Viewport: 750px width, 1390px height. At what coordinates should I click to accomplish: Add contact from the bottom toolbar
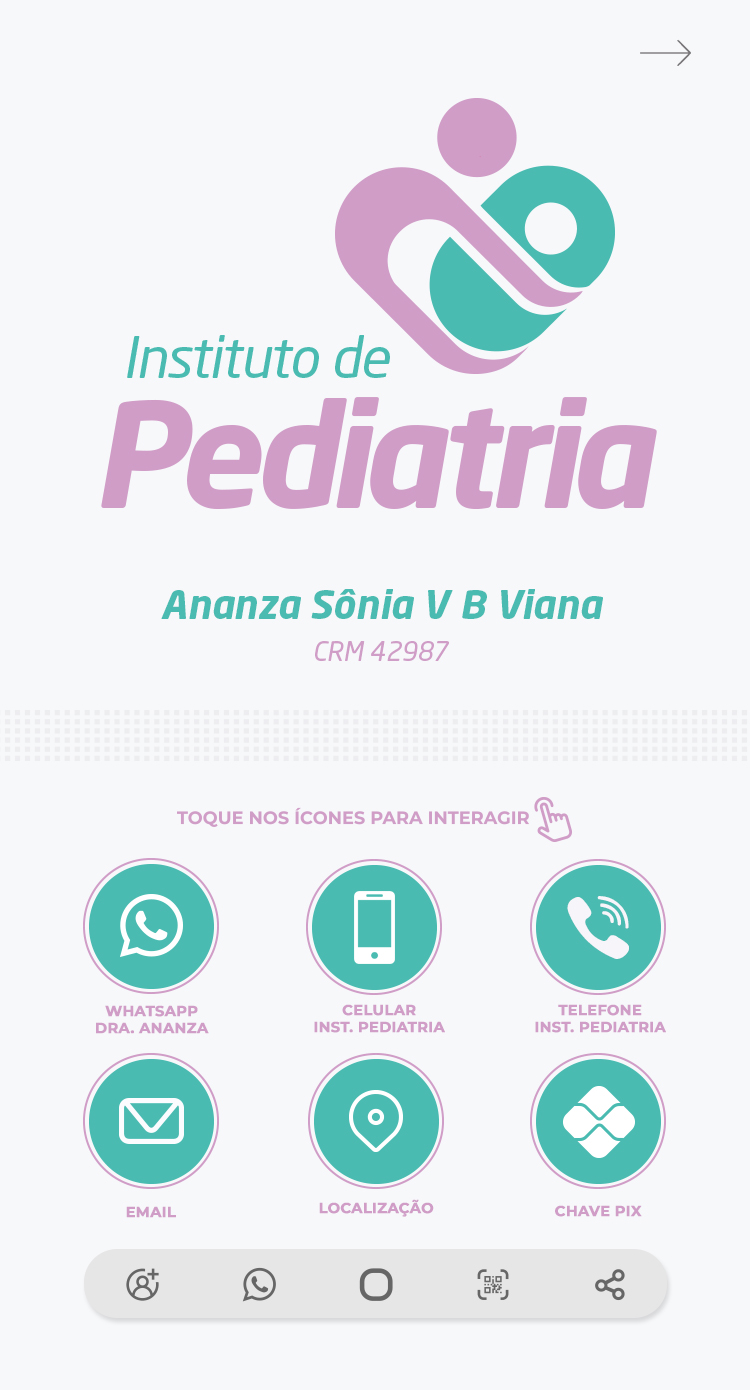point(143,1284)
